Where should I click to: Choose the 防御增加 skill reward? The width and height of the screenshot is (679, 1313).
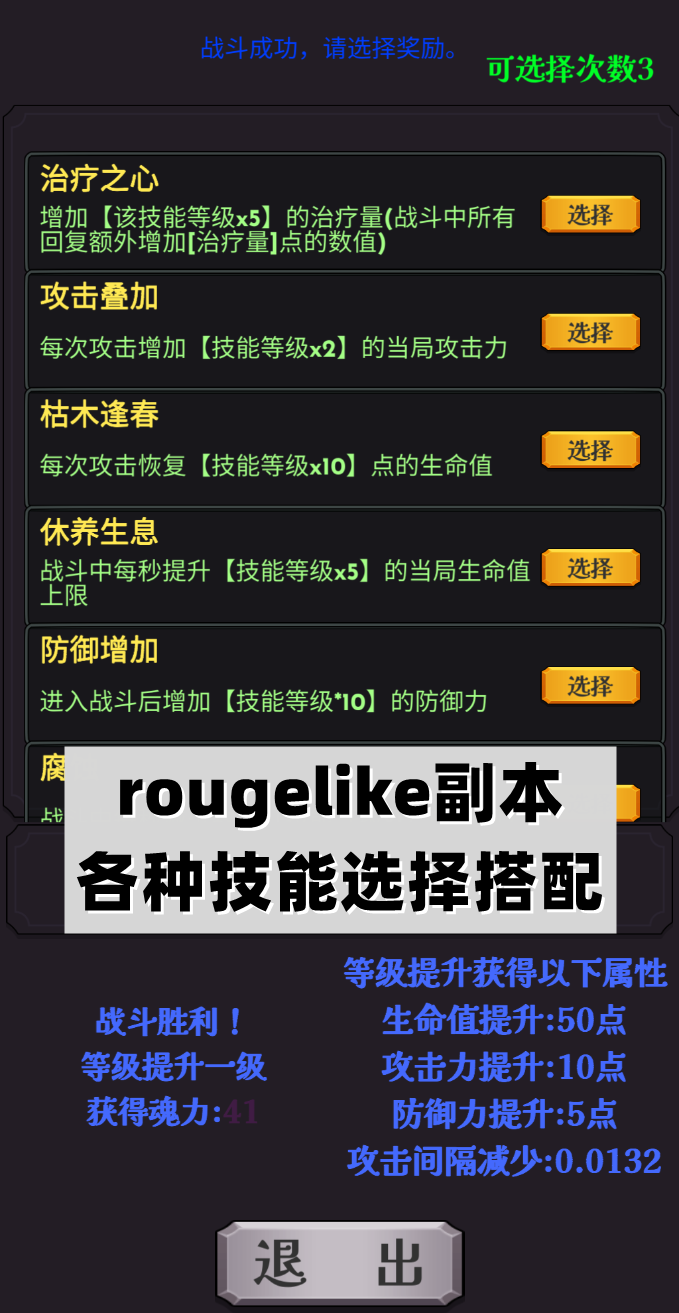[x=590, y=686]
